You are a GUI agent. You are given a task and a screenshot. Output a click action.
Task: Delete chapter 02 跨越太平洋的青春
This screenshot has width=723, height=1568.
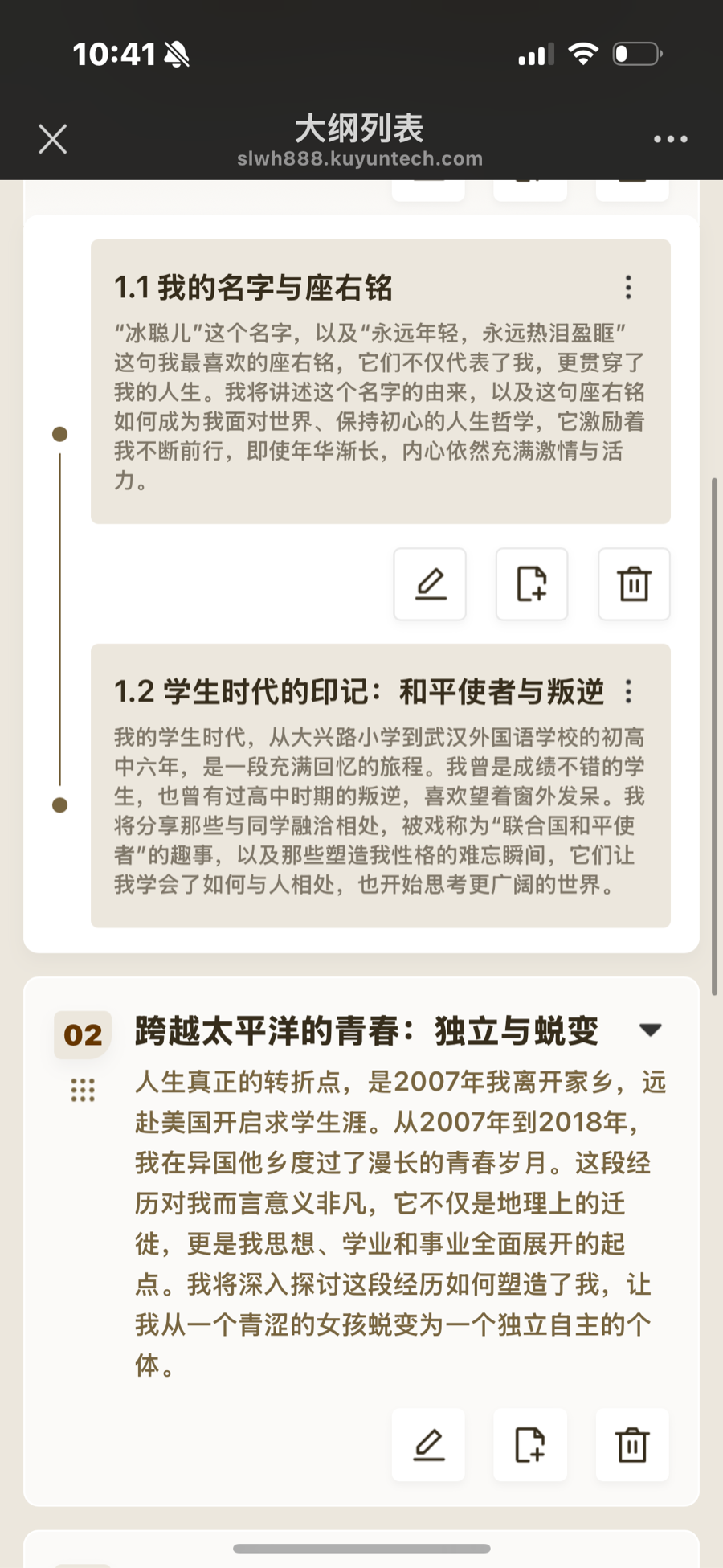[x=632, y=1444]
